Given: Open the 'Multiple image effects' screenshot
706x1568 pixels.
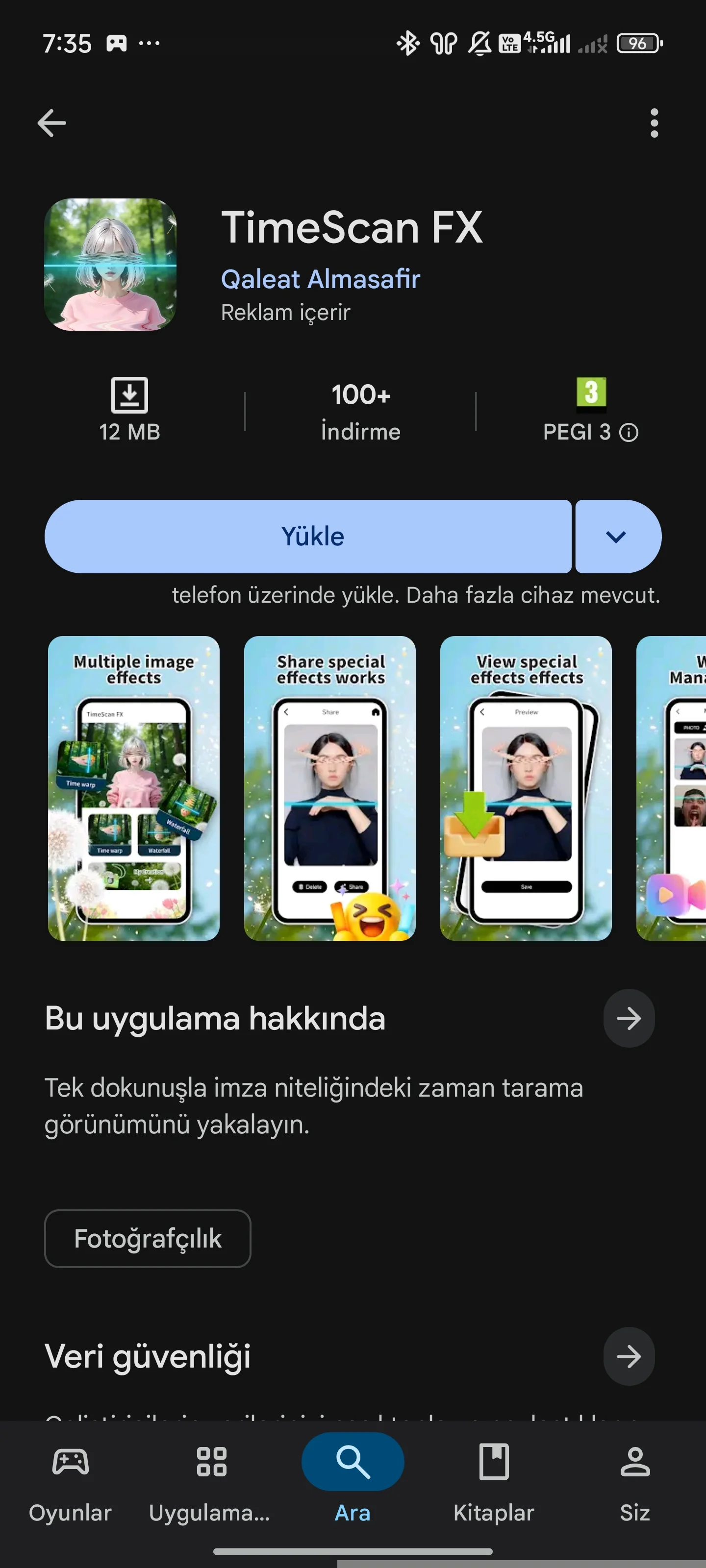Looking at the screenshot, I should pyautogui.click(x=134, y=787).
